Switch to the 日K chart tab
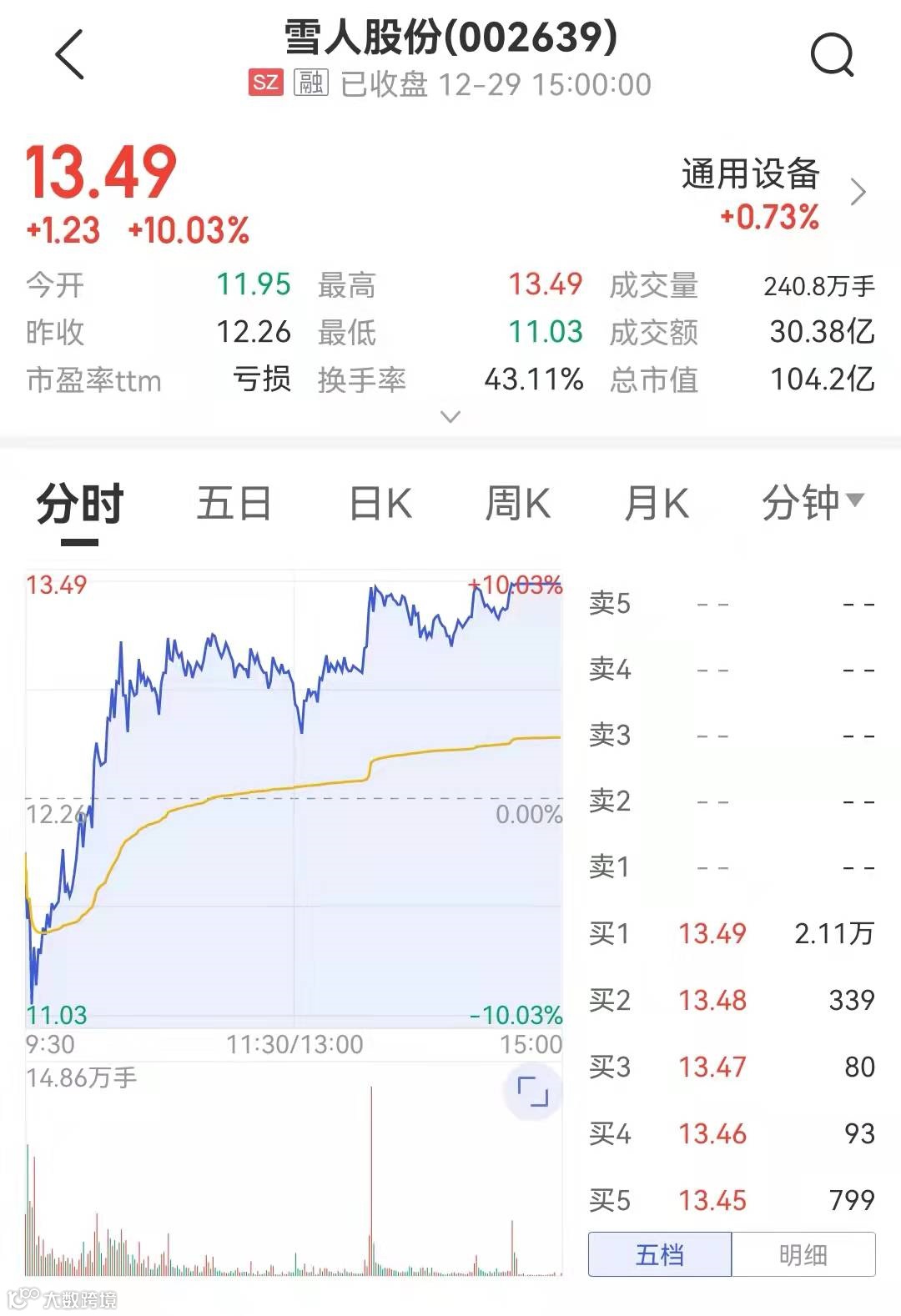Screen dimensions: 901x1316 click(x=380, y=505)
